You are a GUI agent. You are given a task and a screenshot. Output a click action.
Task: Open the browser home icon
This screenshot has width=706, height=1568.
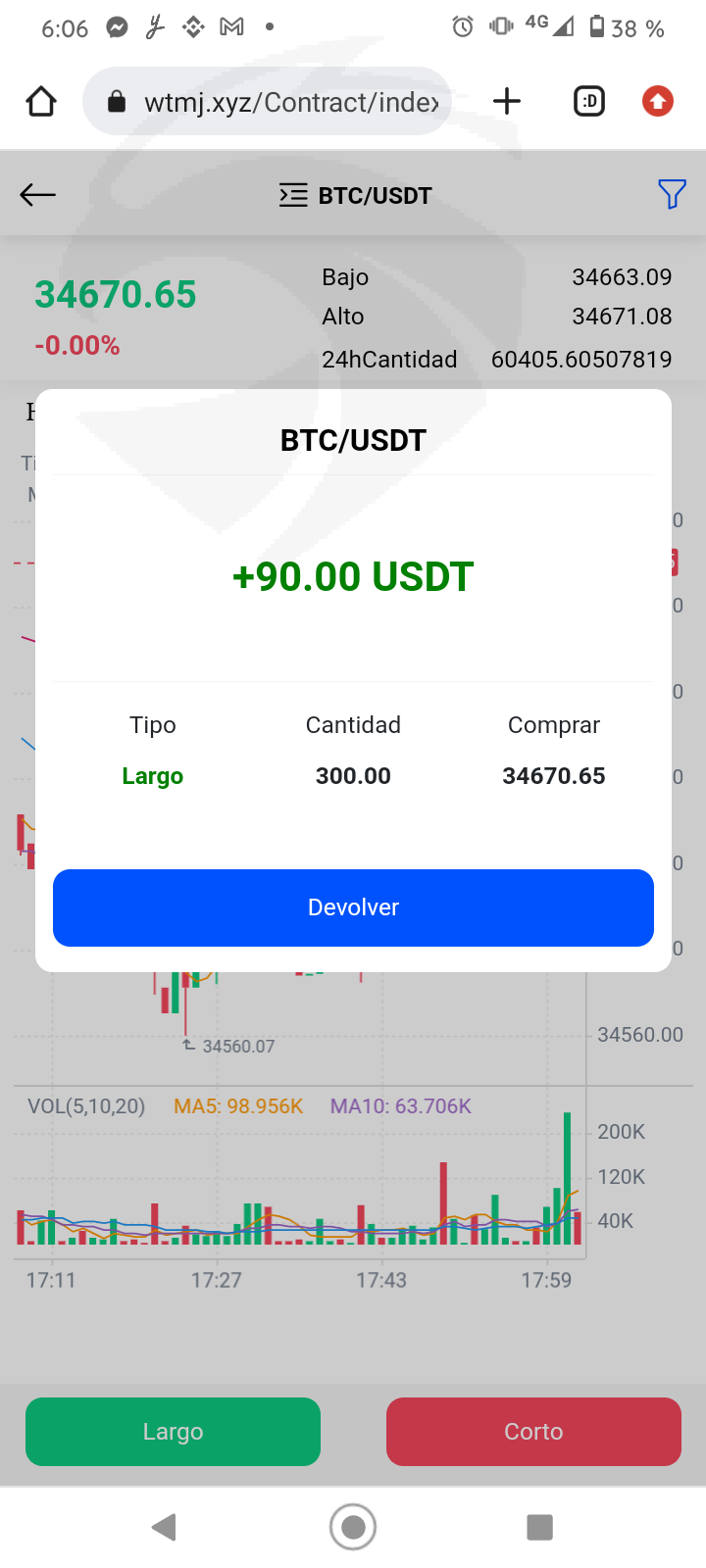[x=41, y=101]
